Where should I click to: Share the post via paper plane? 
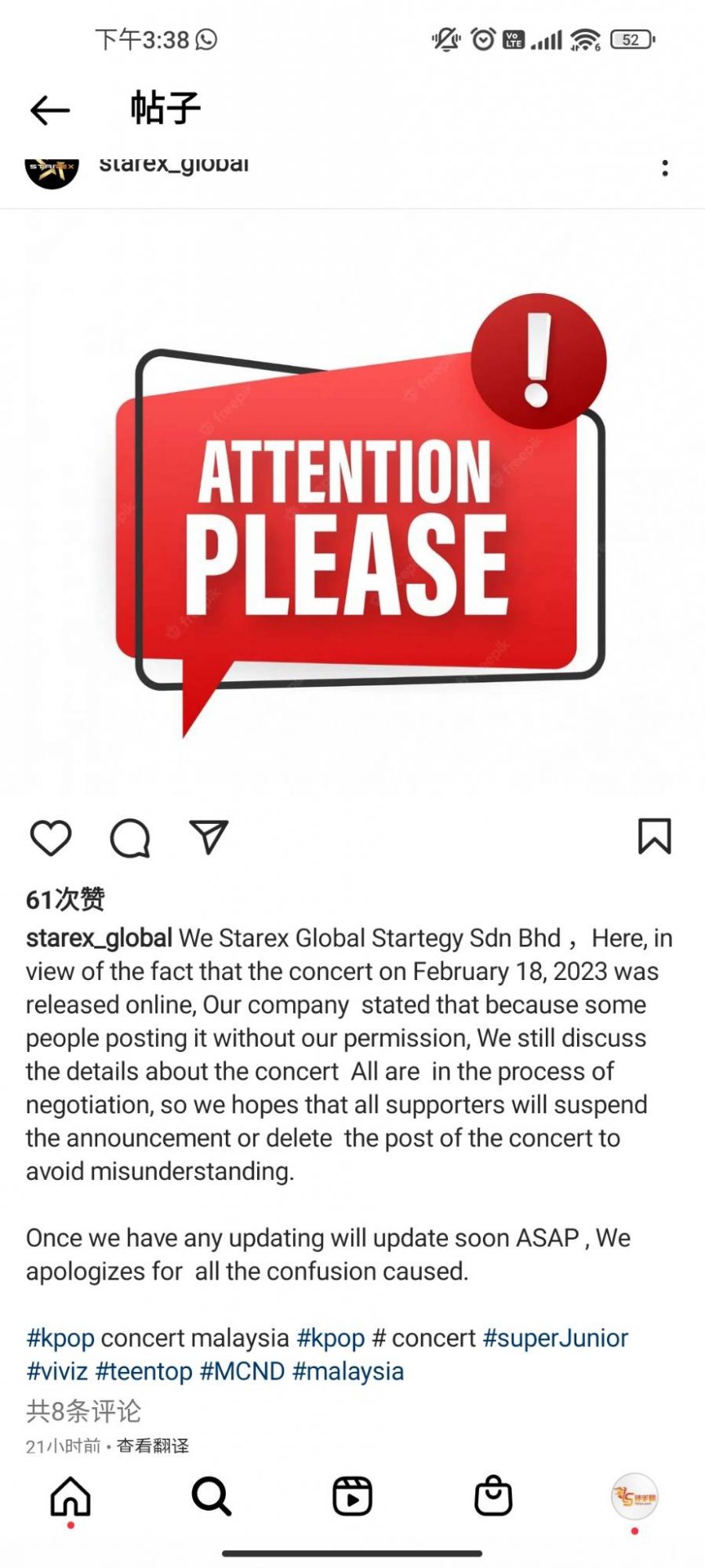click(x=209, y=837)
